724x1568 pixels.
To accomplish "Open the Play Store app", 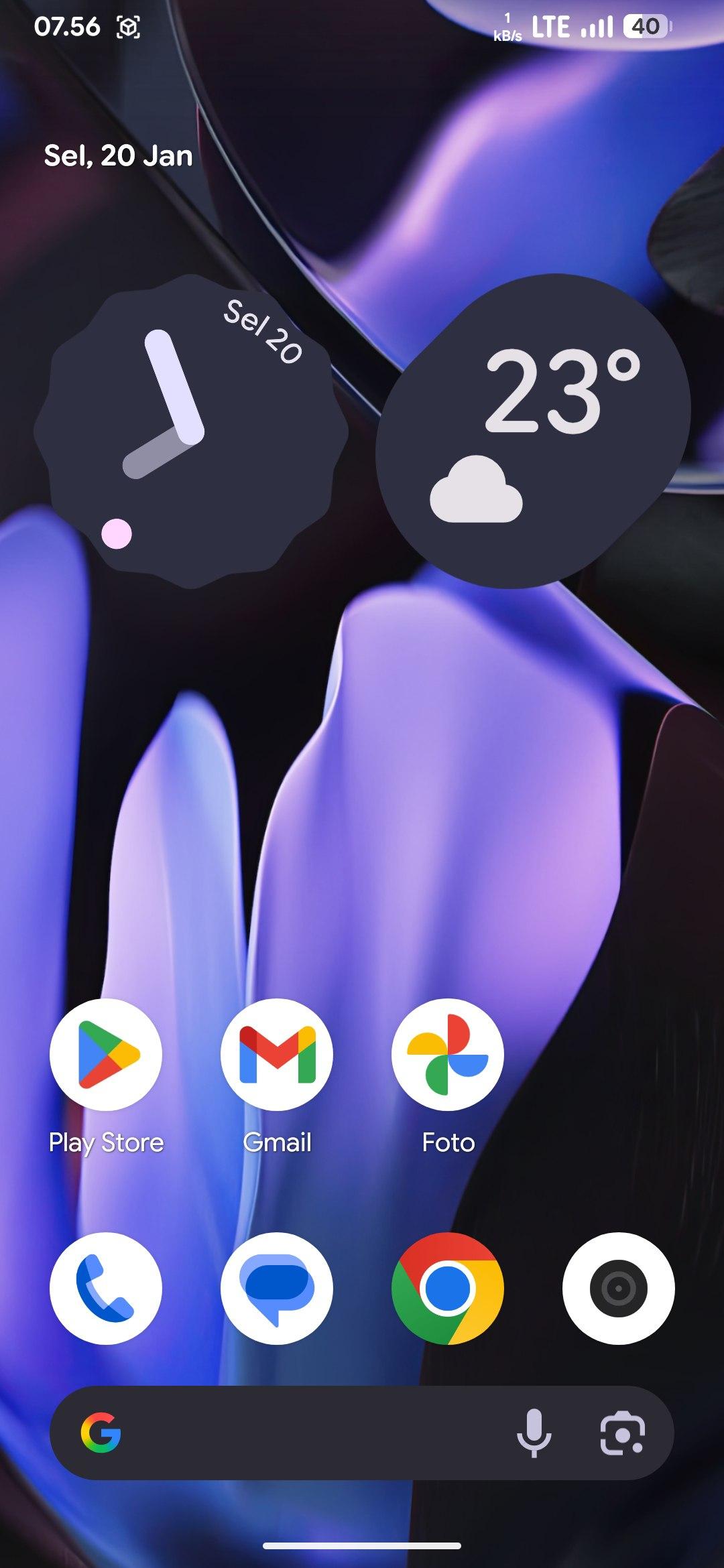I will (106, 1055).
